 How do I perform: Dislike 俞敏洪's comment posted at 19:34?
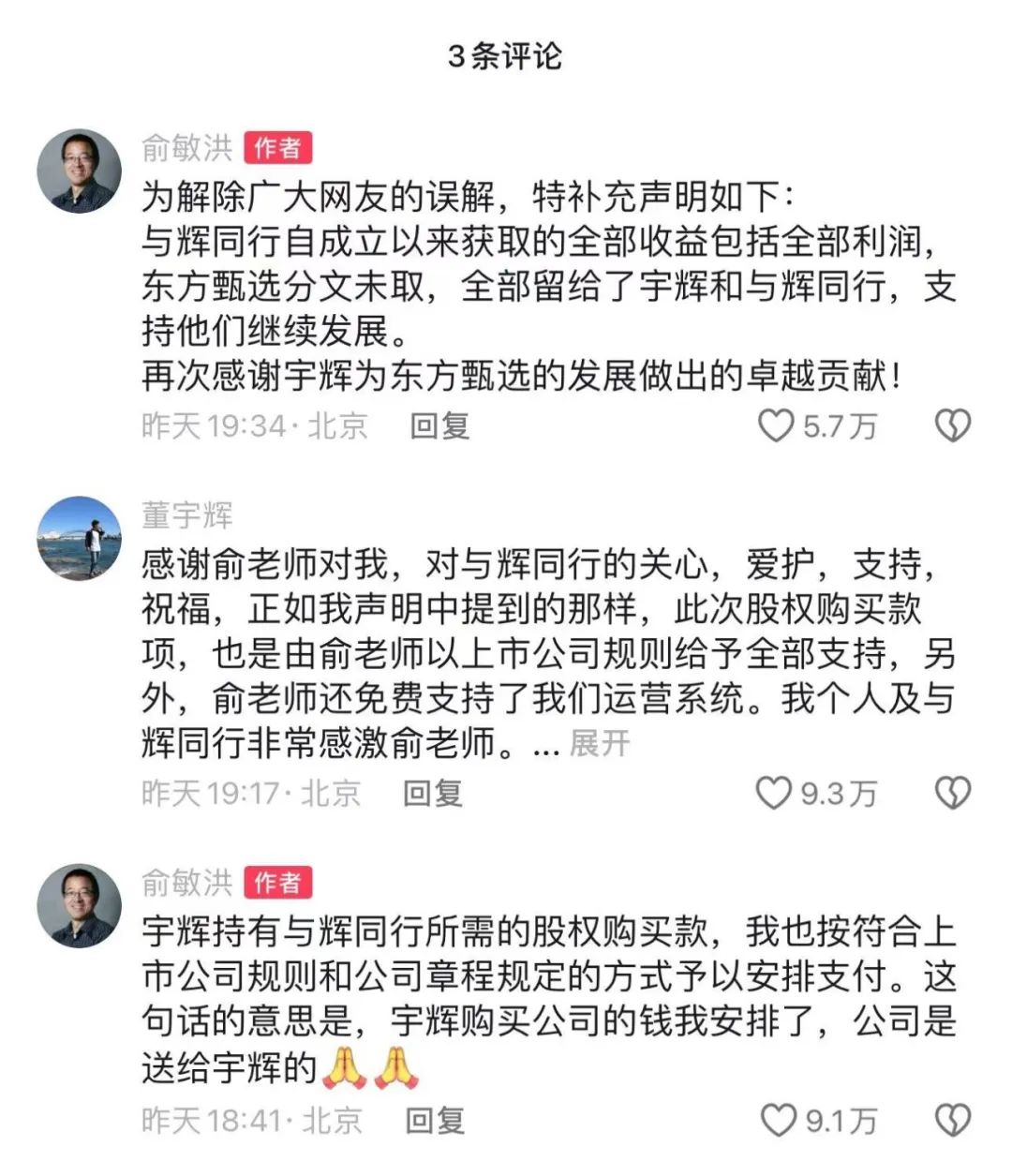pos(953,426)
